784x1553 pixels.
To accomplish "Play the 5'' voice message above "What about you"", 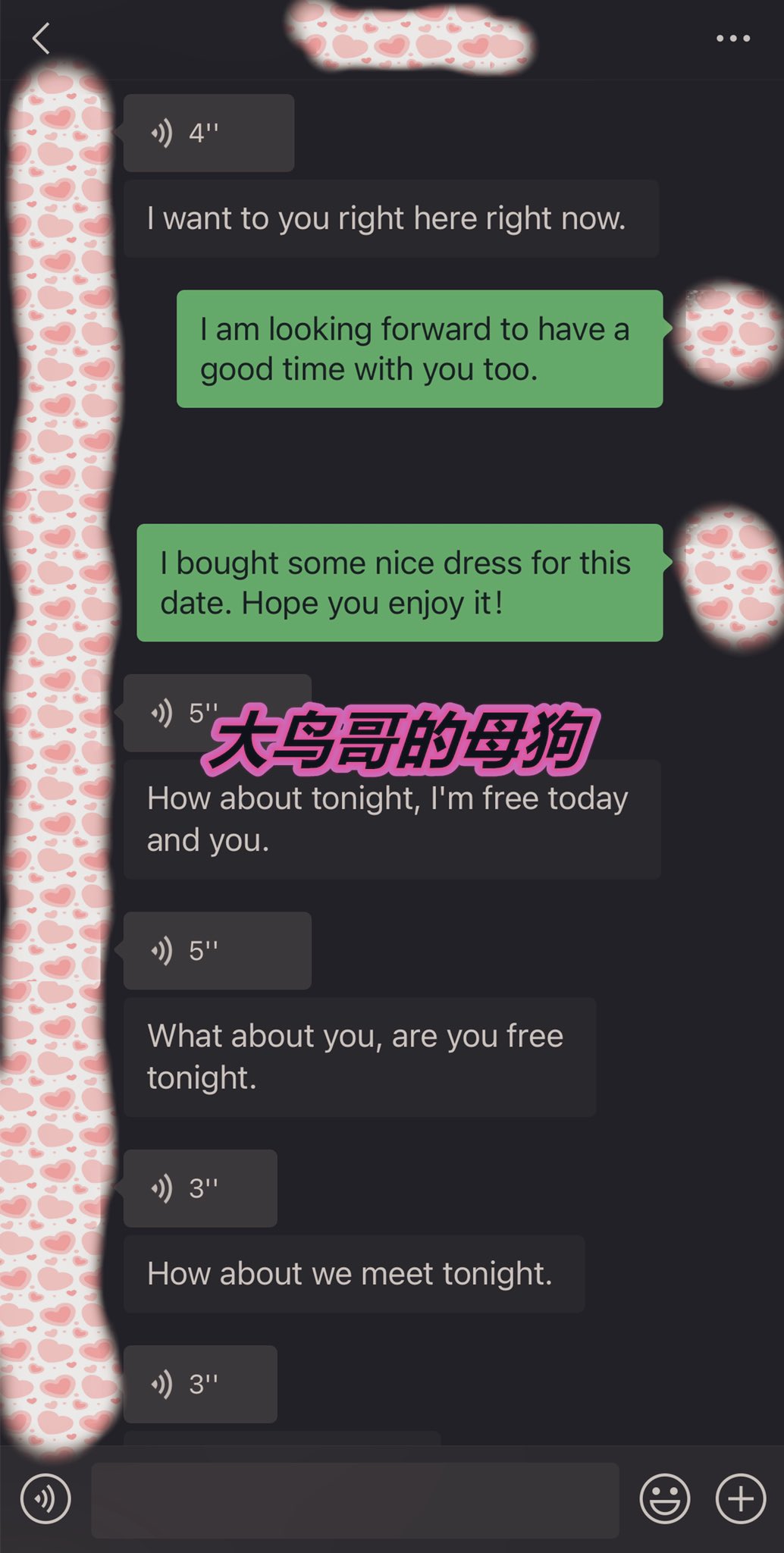I will (217, 950).
